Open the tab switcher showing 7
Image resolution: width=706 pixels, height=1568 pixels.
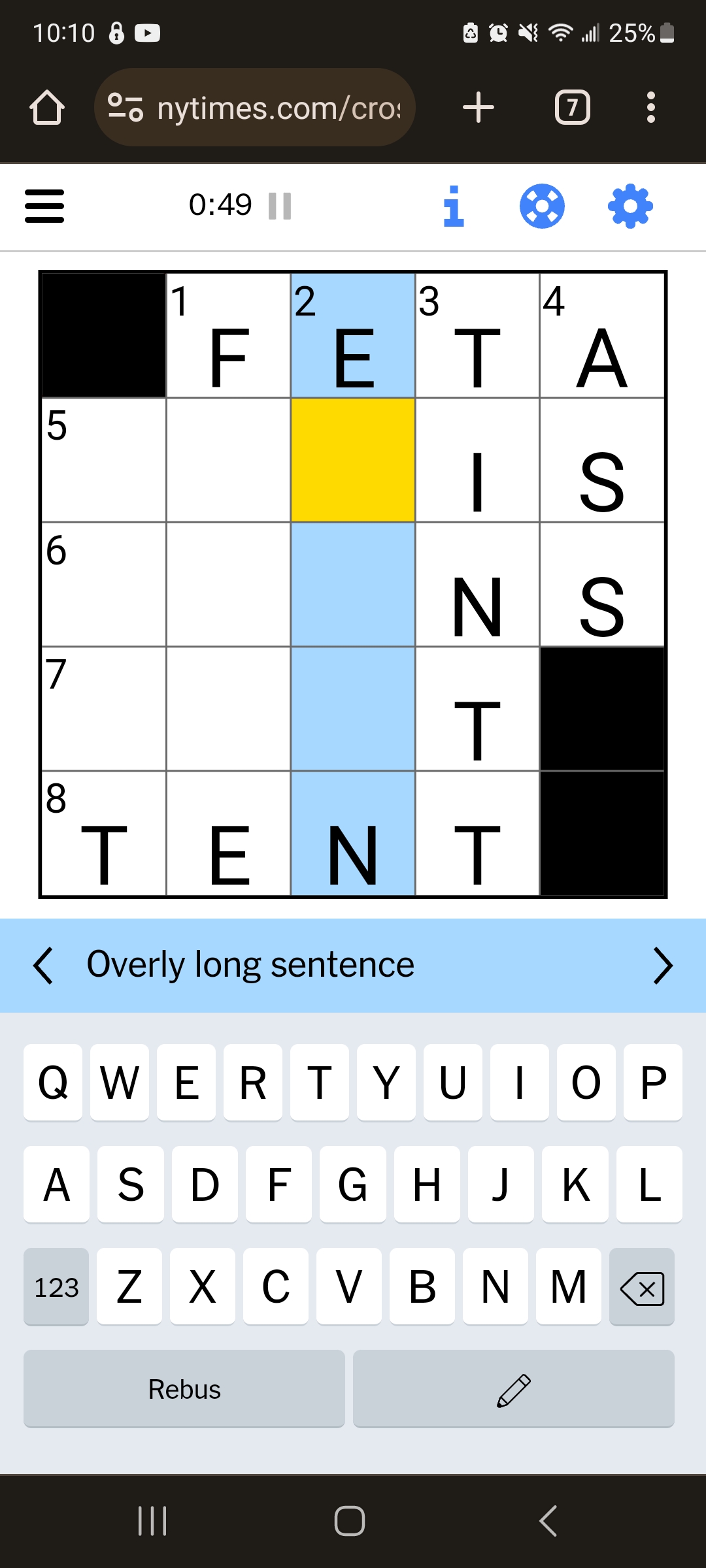click(x=573, y=107)
